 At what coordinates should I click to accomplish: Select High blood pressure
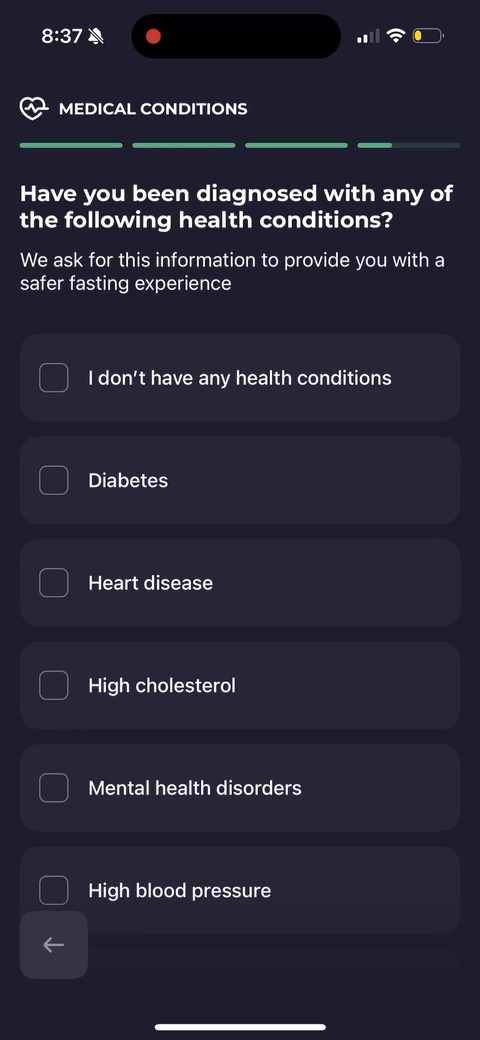click(240, 890)
